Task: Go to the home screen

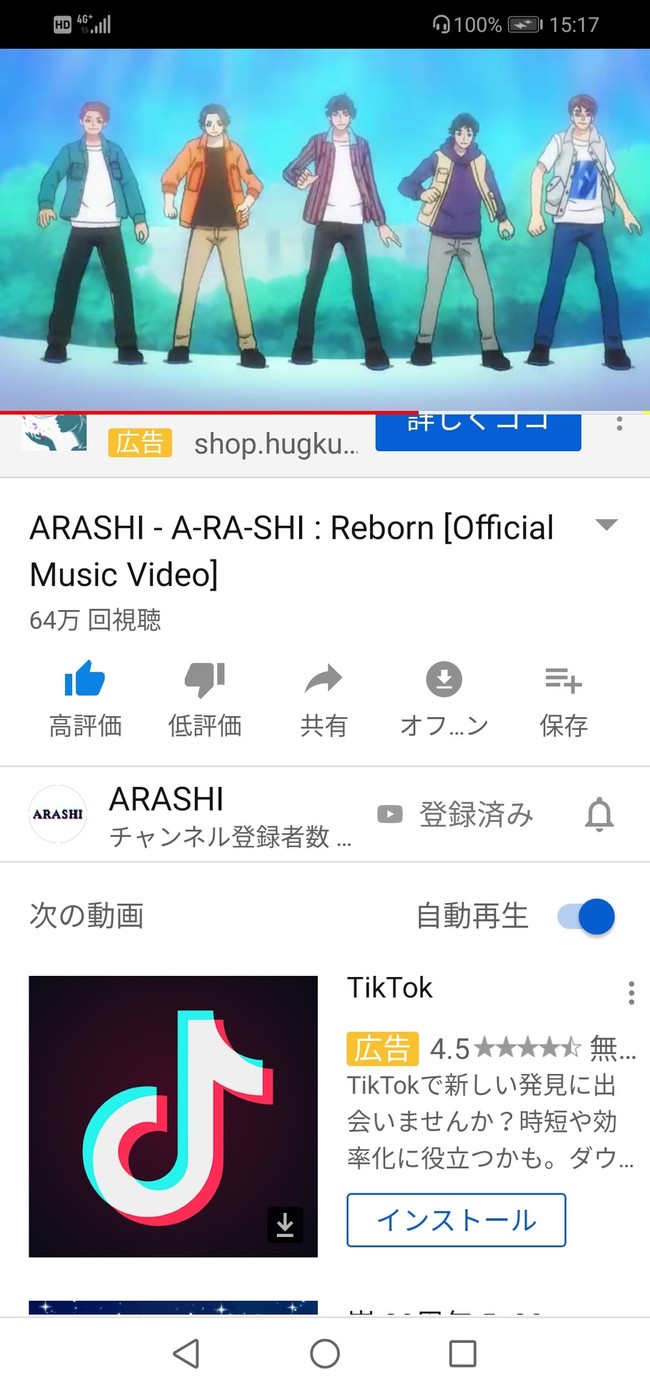Action: pyautogui.click(x=325, y=1354)
